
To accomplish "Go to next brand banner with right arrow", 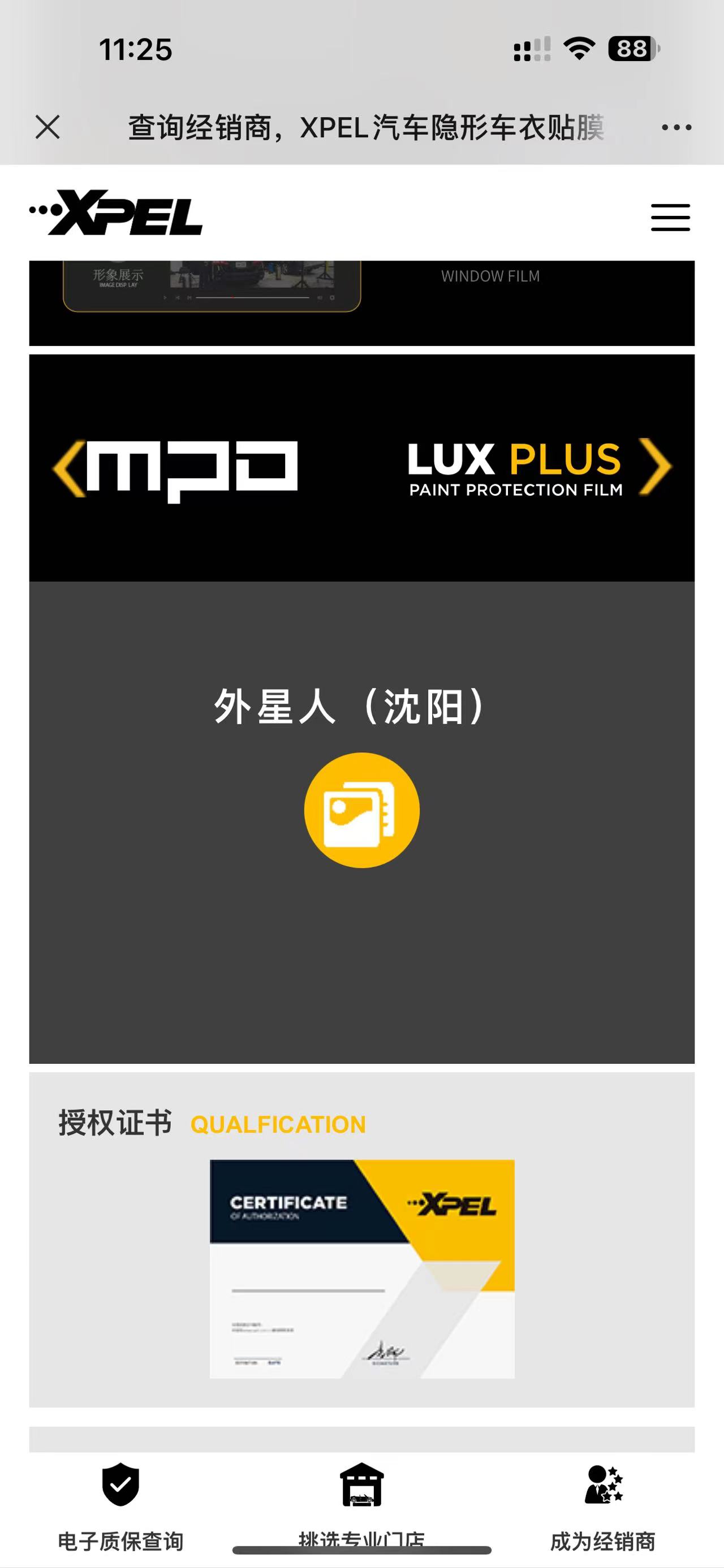I will click(655, 467).
